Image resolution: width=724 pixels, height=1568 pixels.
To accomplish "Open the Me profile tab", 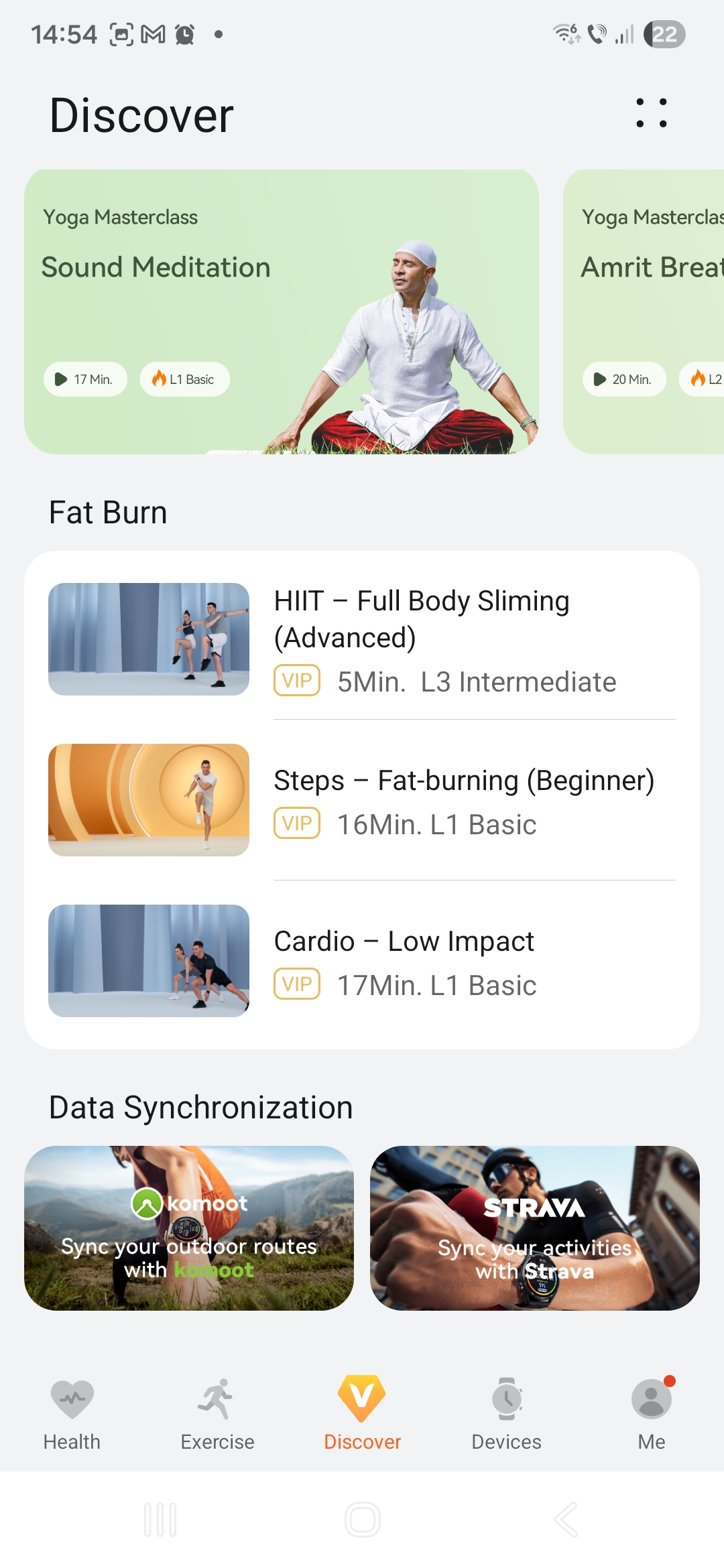I will point(651,1413).
